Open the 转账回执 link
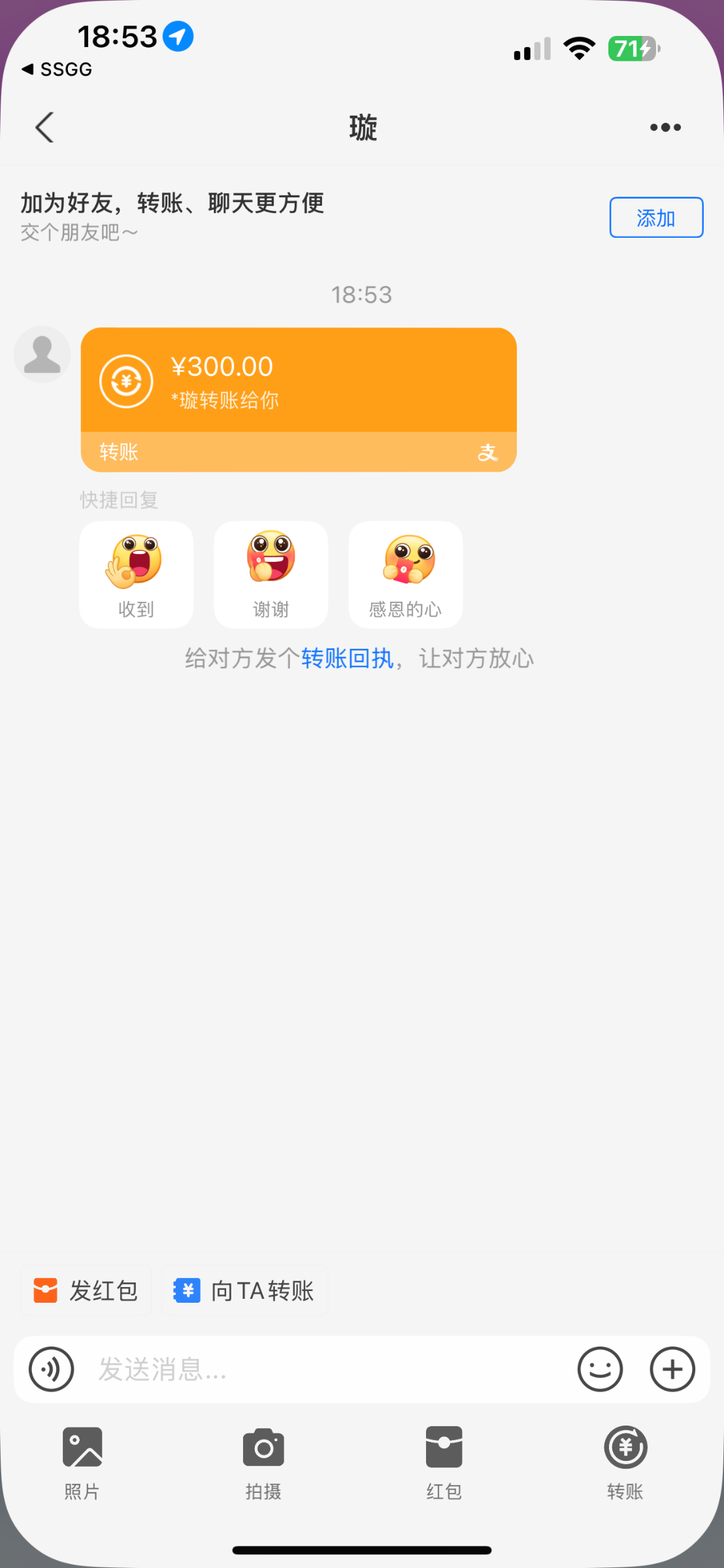The height and width of the screenshot is (1568, 724). point(347,659)
